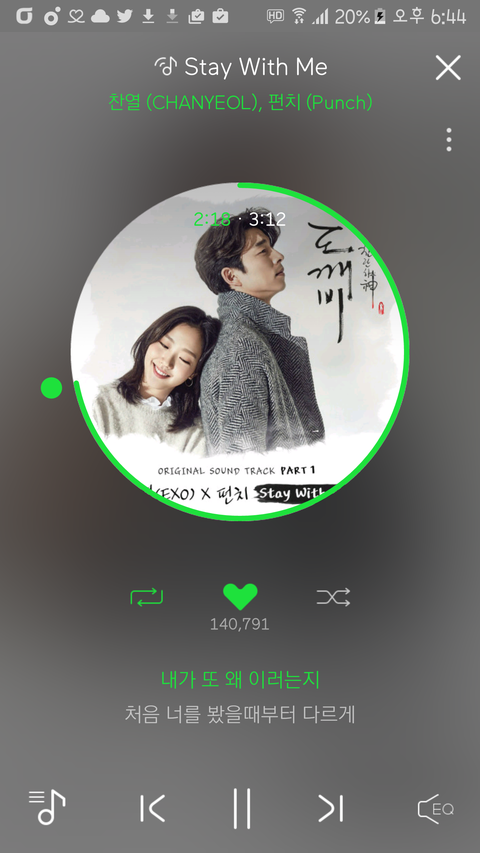Close the music player screen
The image size is (480, 853).
click(x=448, y=68)
